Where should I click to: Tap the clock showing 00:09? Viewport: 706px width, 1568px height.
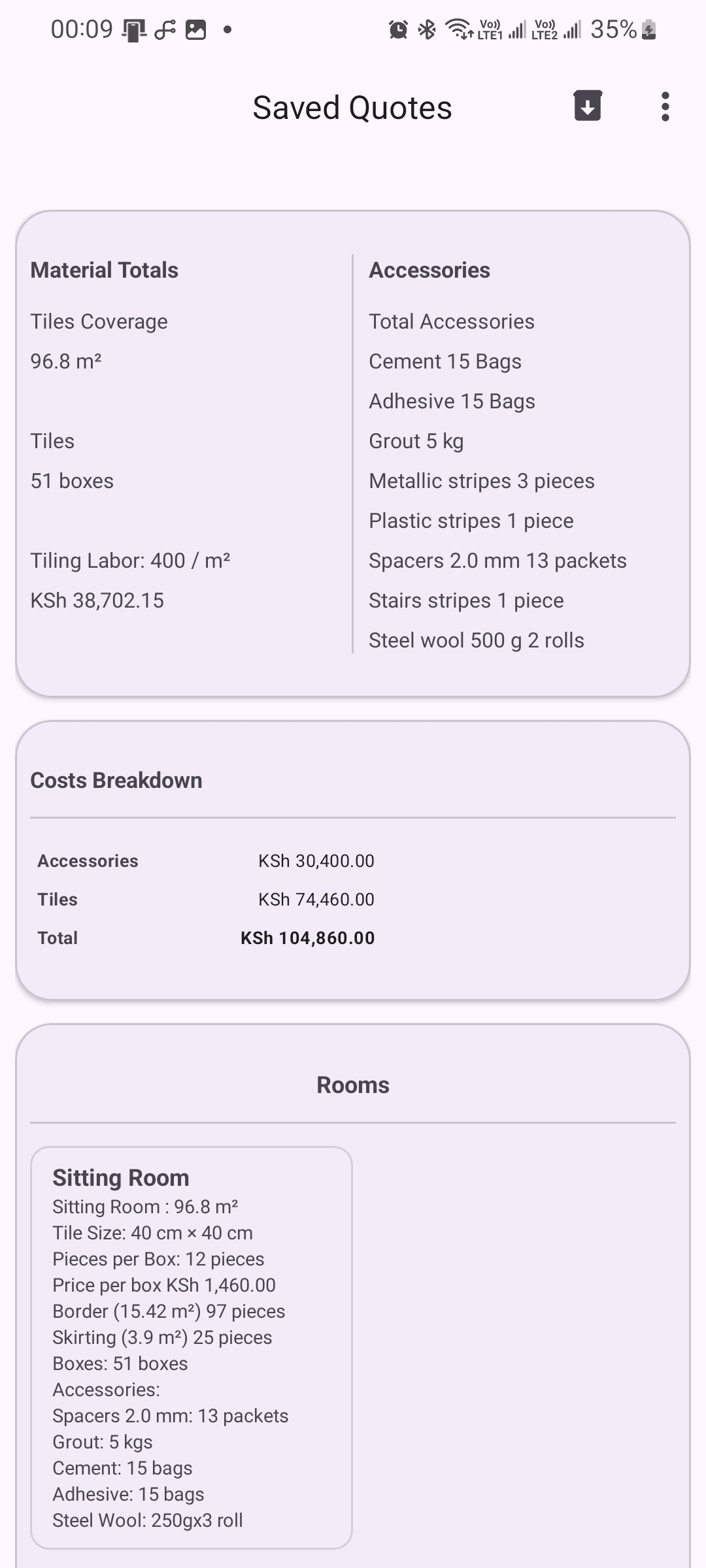pos(82,29)
